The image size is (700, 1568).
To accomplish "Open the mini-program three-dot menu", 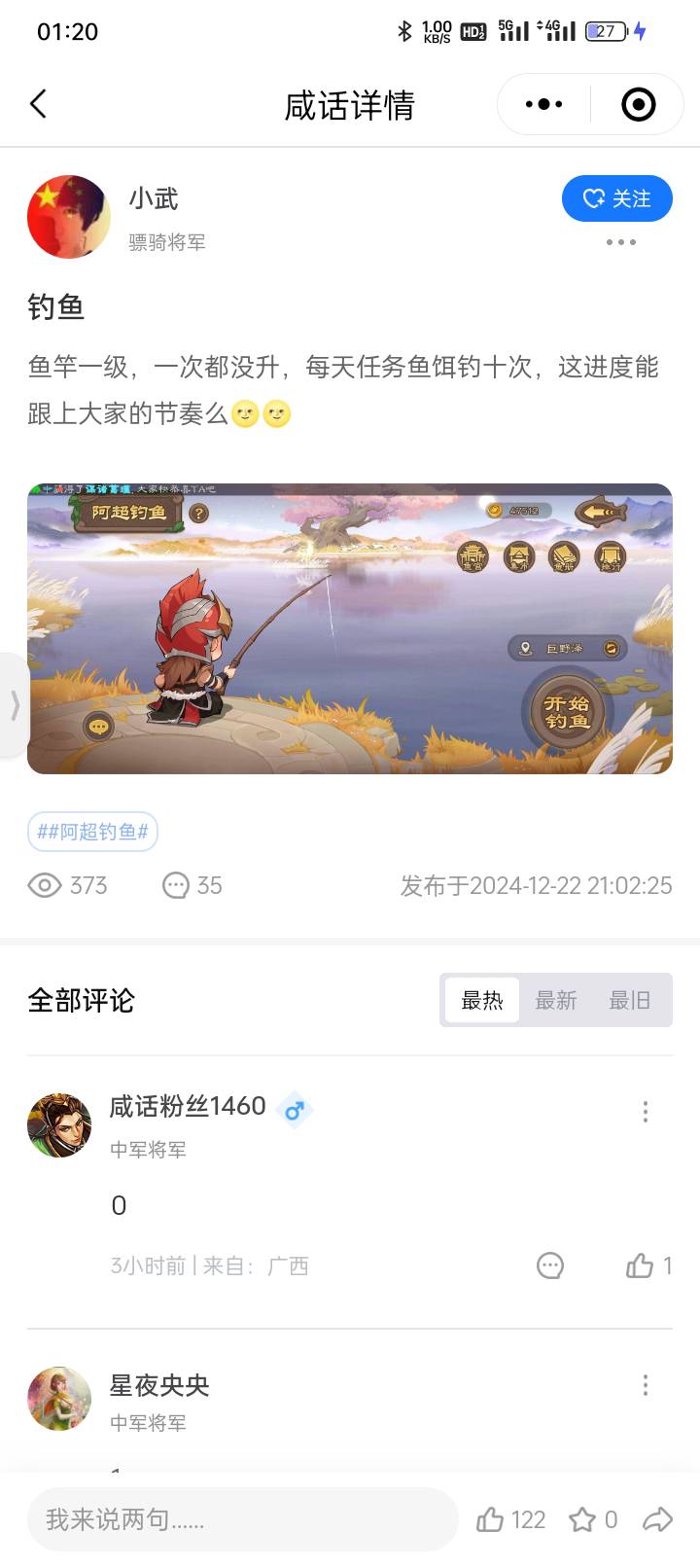I will (x=543, y=104).
